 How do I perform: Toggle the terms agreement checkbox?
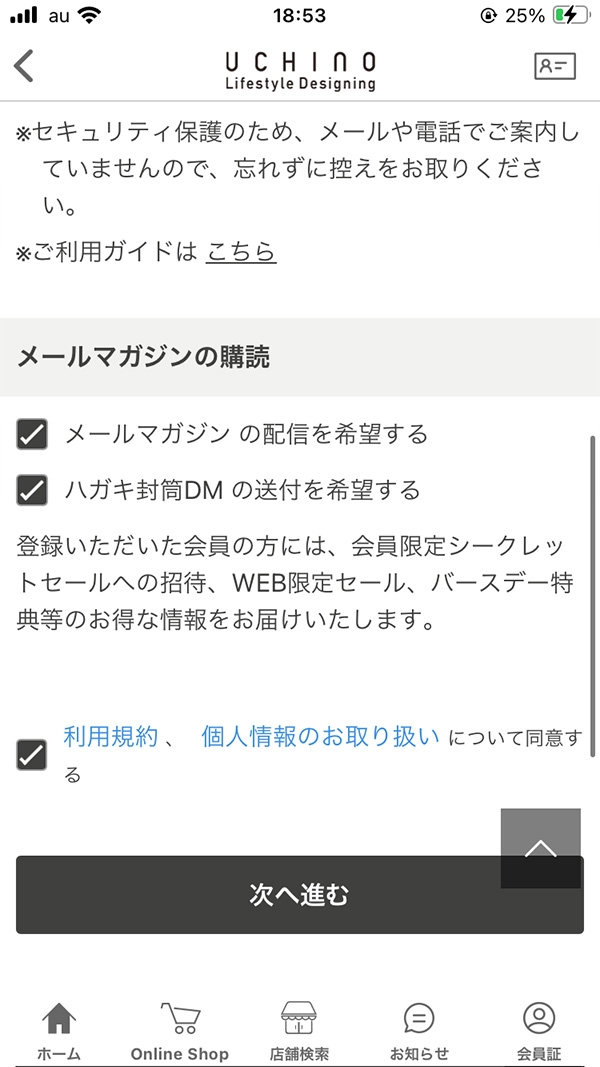[32, 755]
